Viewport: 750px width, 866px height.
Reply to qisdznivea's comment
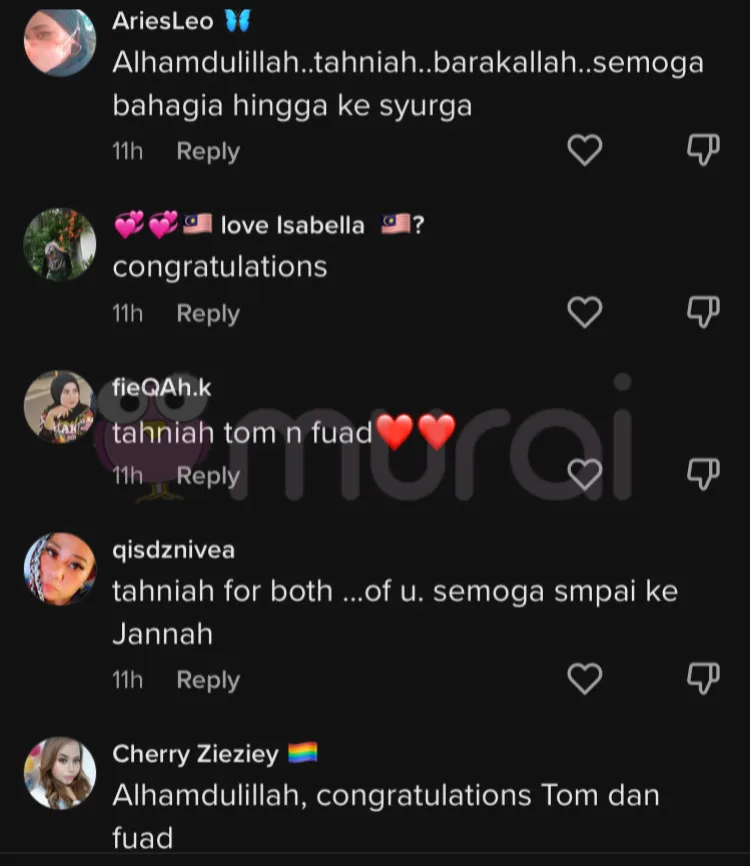click(208, 680)
